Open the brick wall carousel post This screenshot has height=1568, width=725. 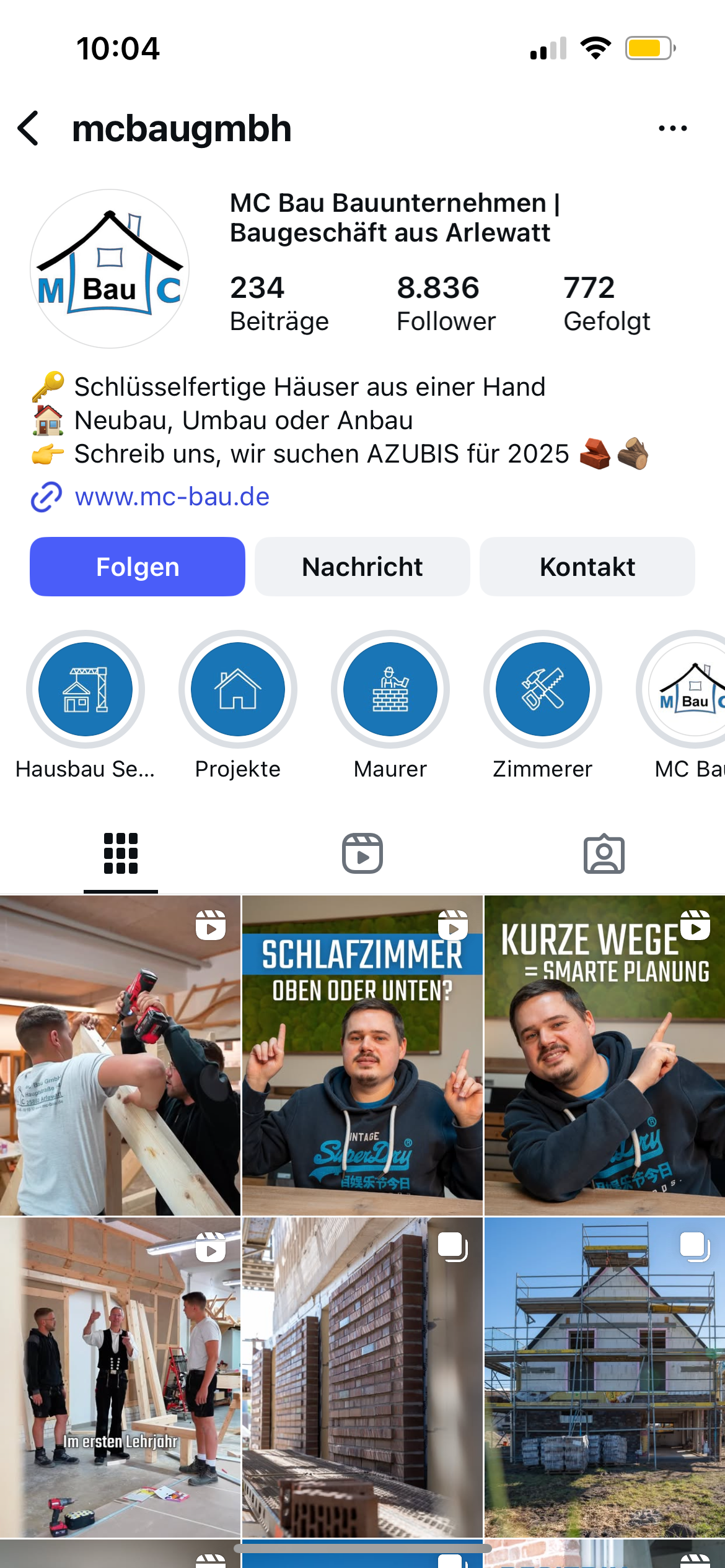coord(362,1378)
